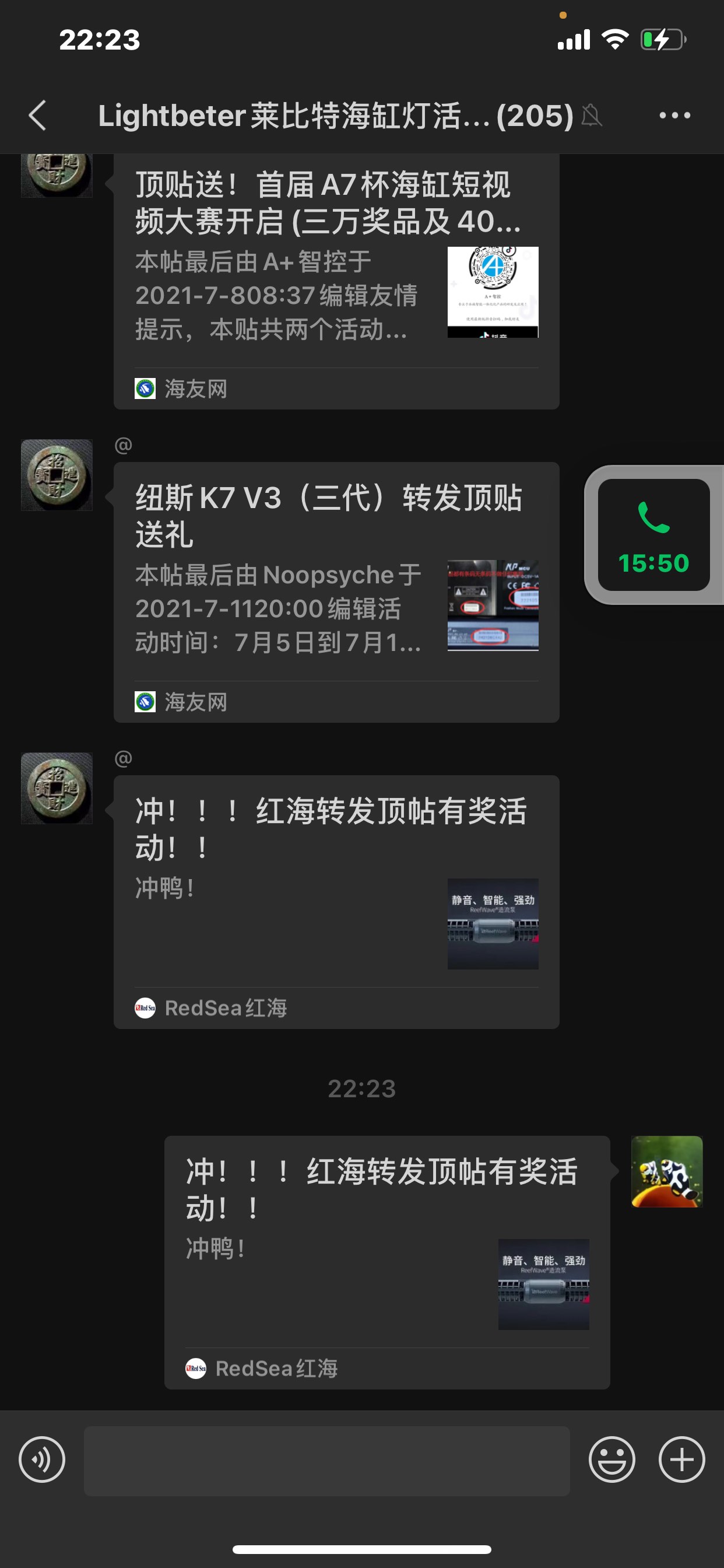The width and height of the screenshot is (724, 1568).
Task: Return to the ongoing call showing 15:50
Action: click(x=653, y=534)
